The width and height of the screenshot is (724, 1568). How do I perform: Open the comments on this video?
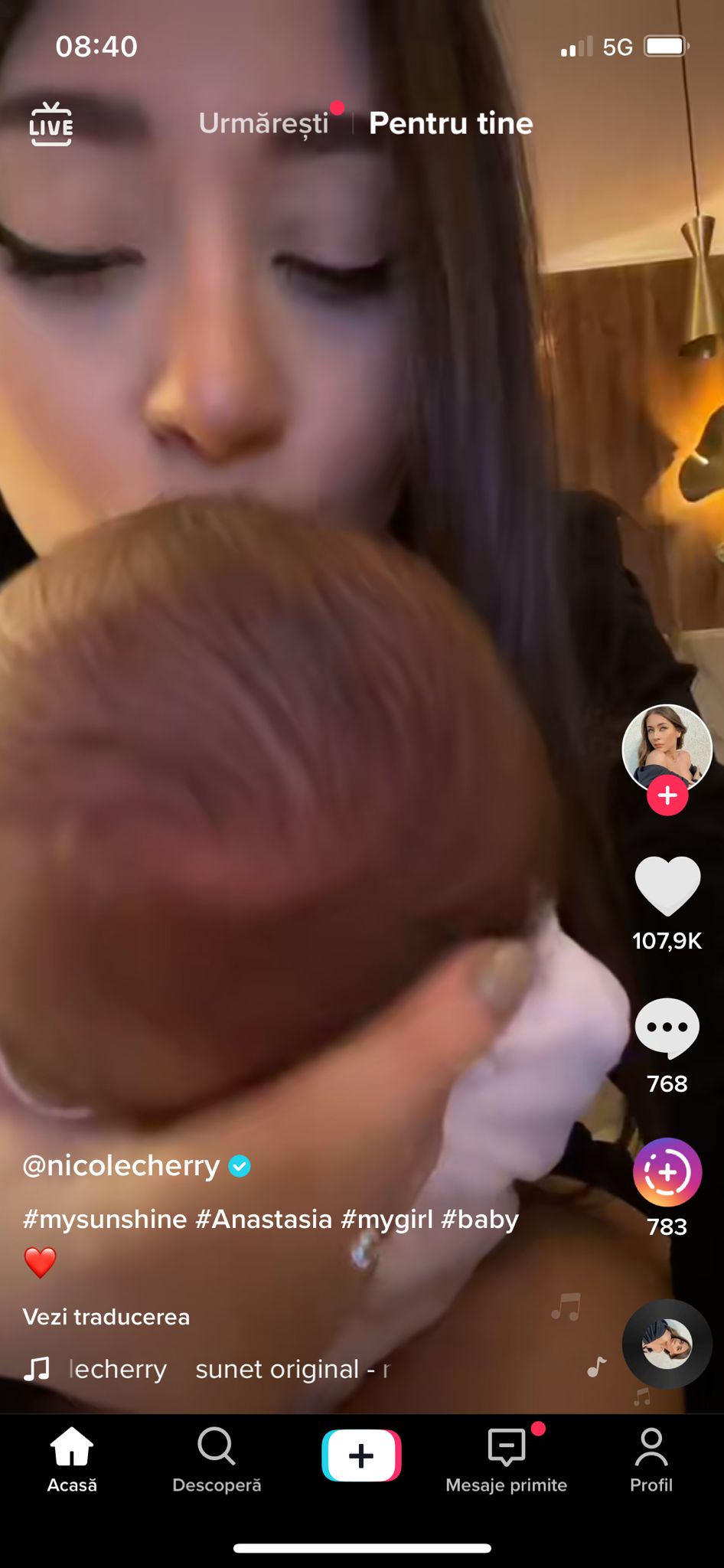click(667, 1028)
